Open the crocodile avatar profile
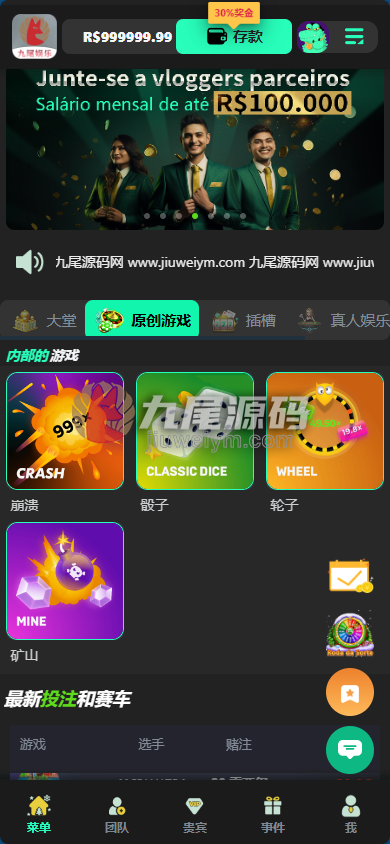 pyautogui.click(x=313, y=37)
